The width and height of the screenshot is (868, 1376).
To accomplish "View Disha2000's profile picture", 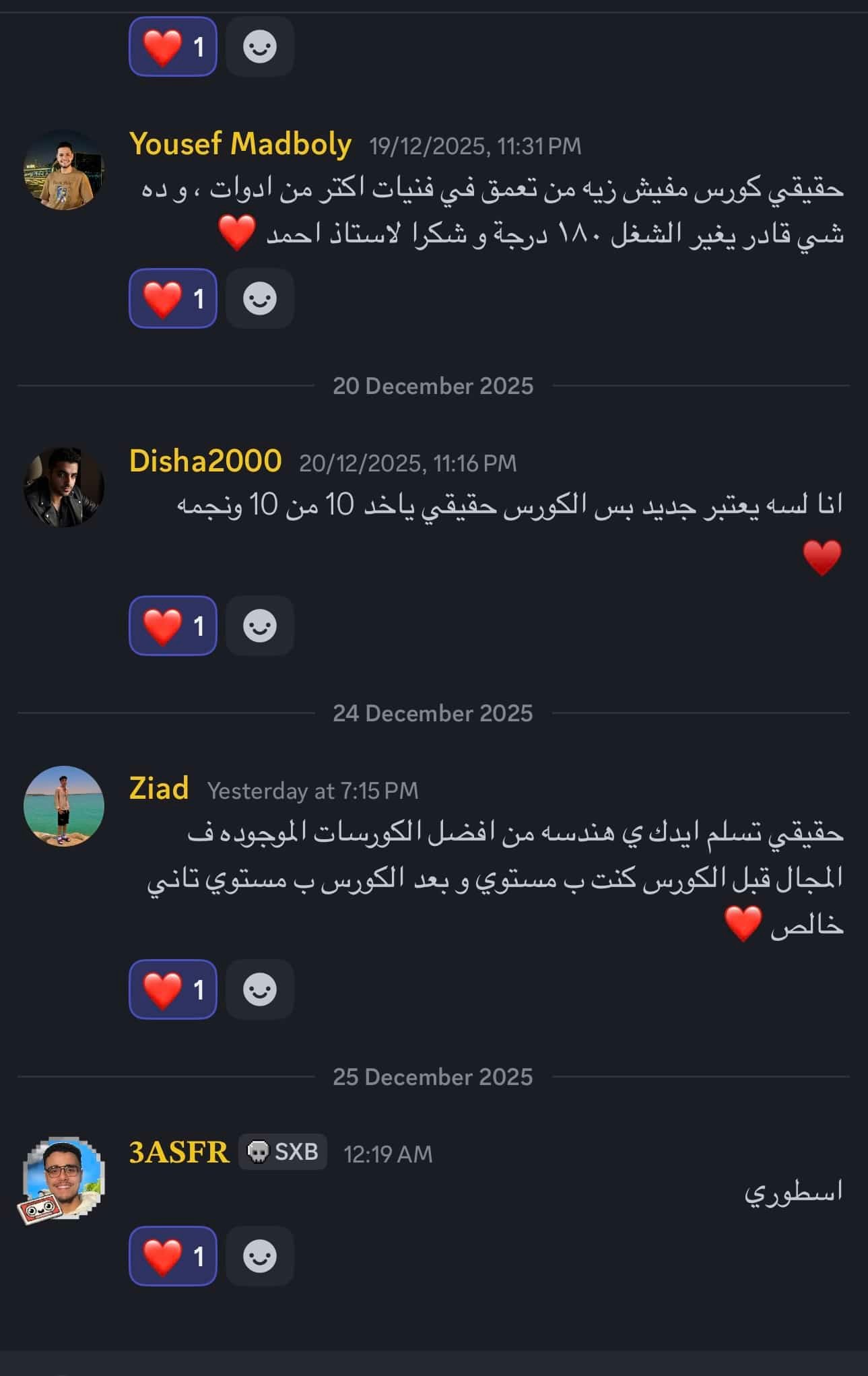I will click(x=64, y=486).
